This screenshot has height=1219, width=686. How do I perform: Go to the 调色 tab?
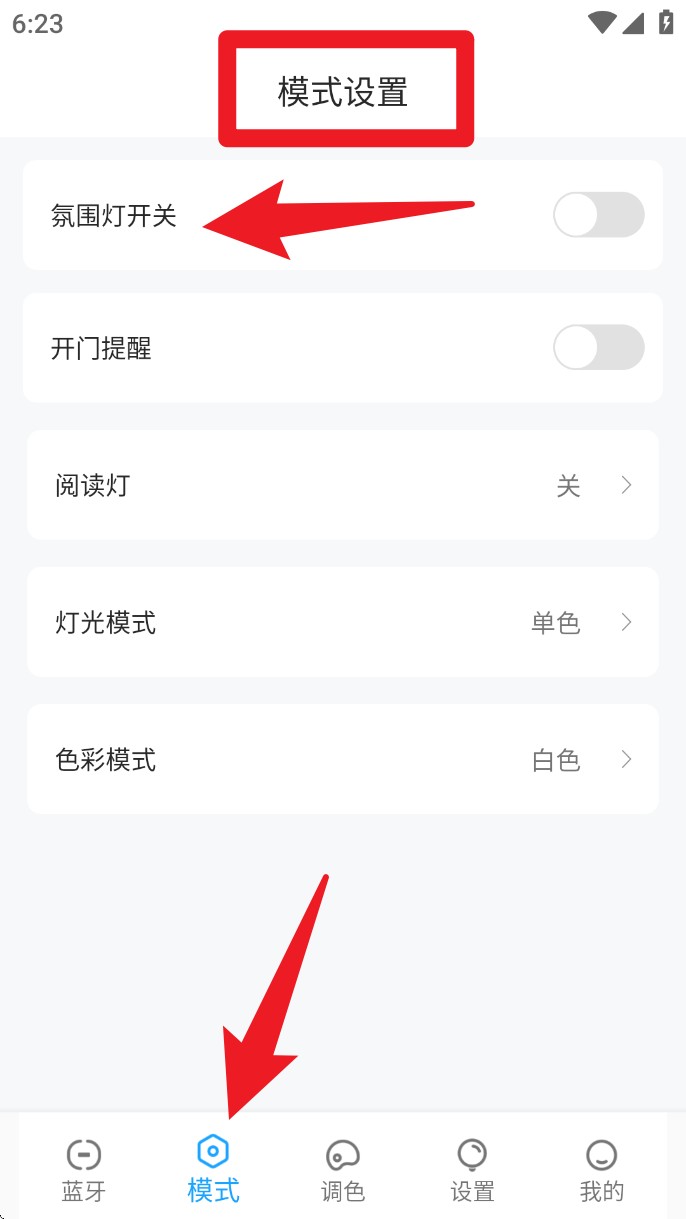point(342,1170)
